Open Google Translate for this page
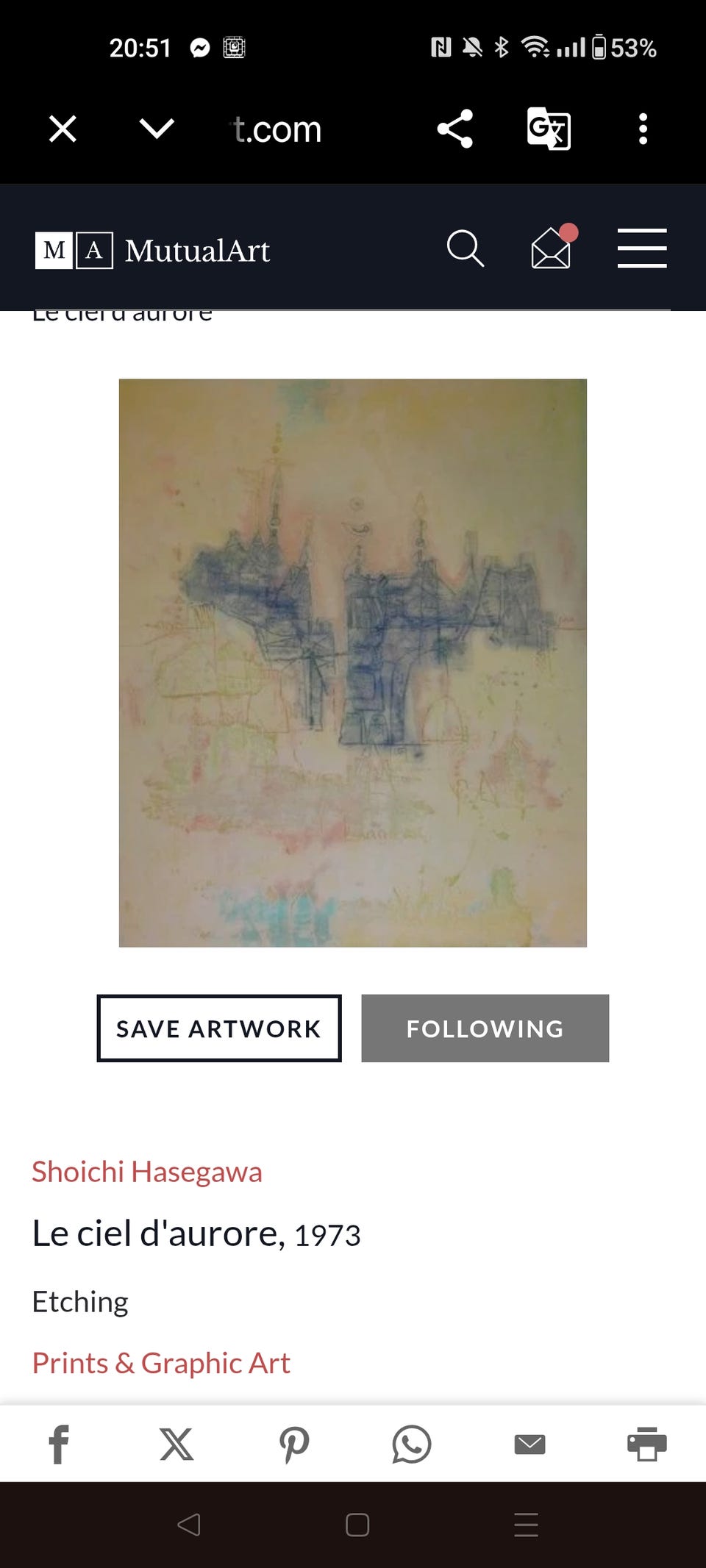The image size is (706, 1568). point(548,129)
